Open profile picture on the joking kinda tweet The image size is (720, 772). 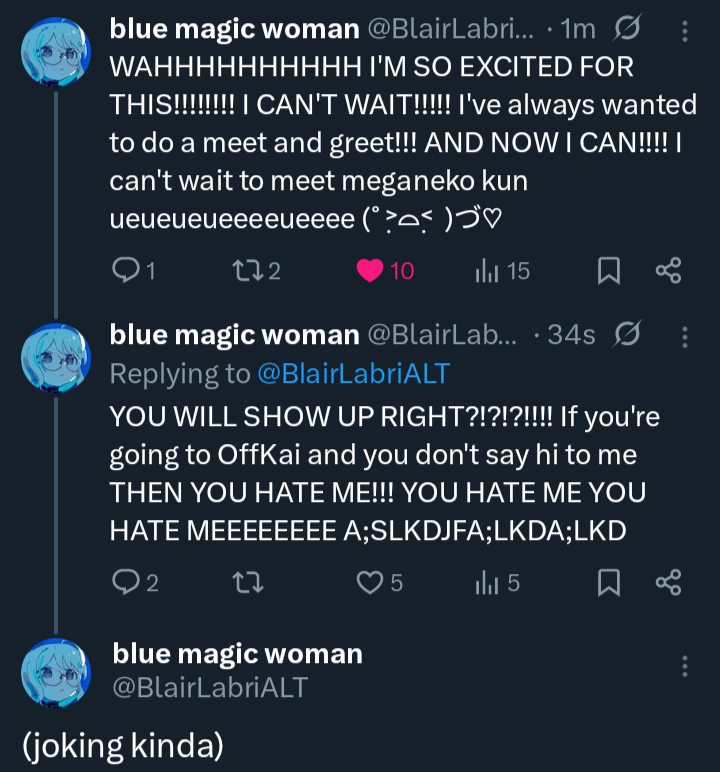point(57,671)
